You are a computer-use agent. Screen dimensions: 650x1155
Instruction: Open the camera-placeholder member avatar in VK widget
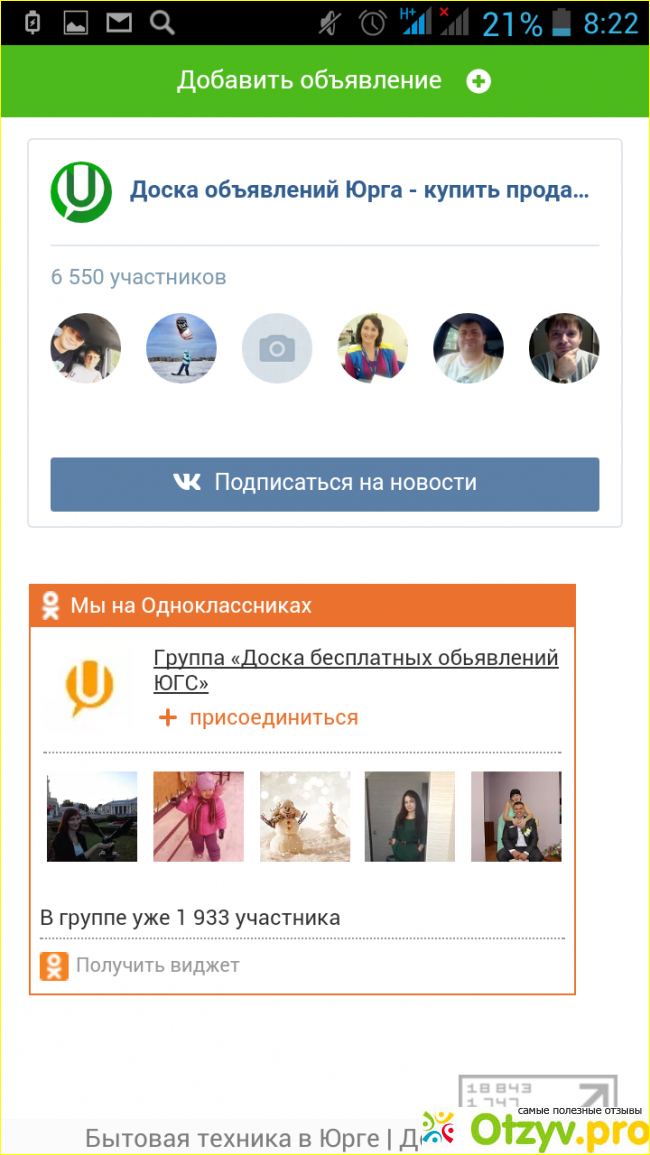277,348
